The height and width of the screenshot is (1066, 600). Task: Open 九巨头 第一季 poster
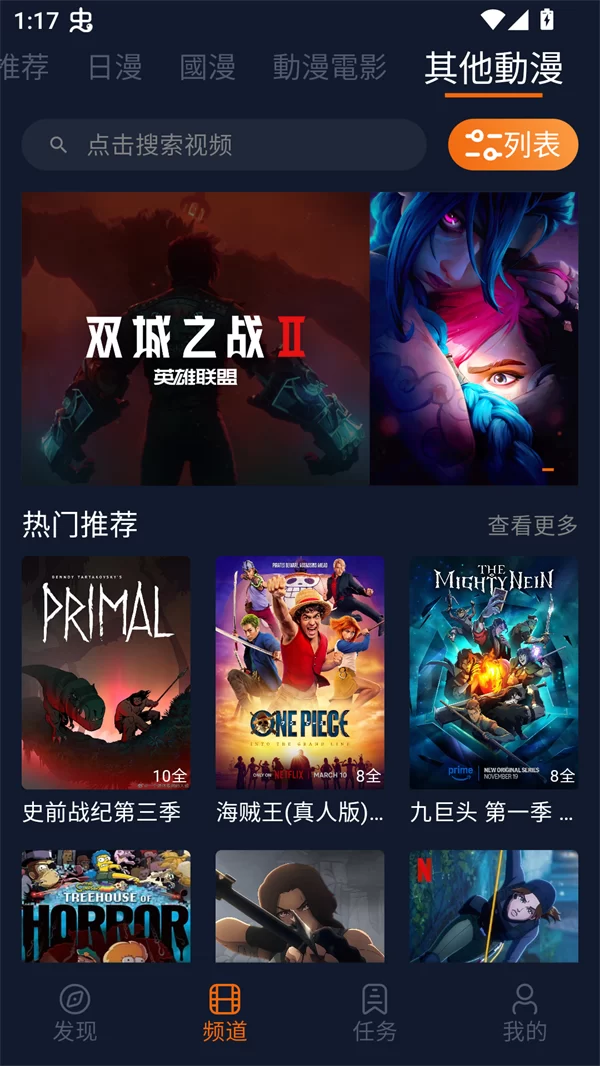(494, 673)
